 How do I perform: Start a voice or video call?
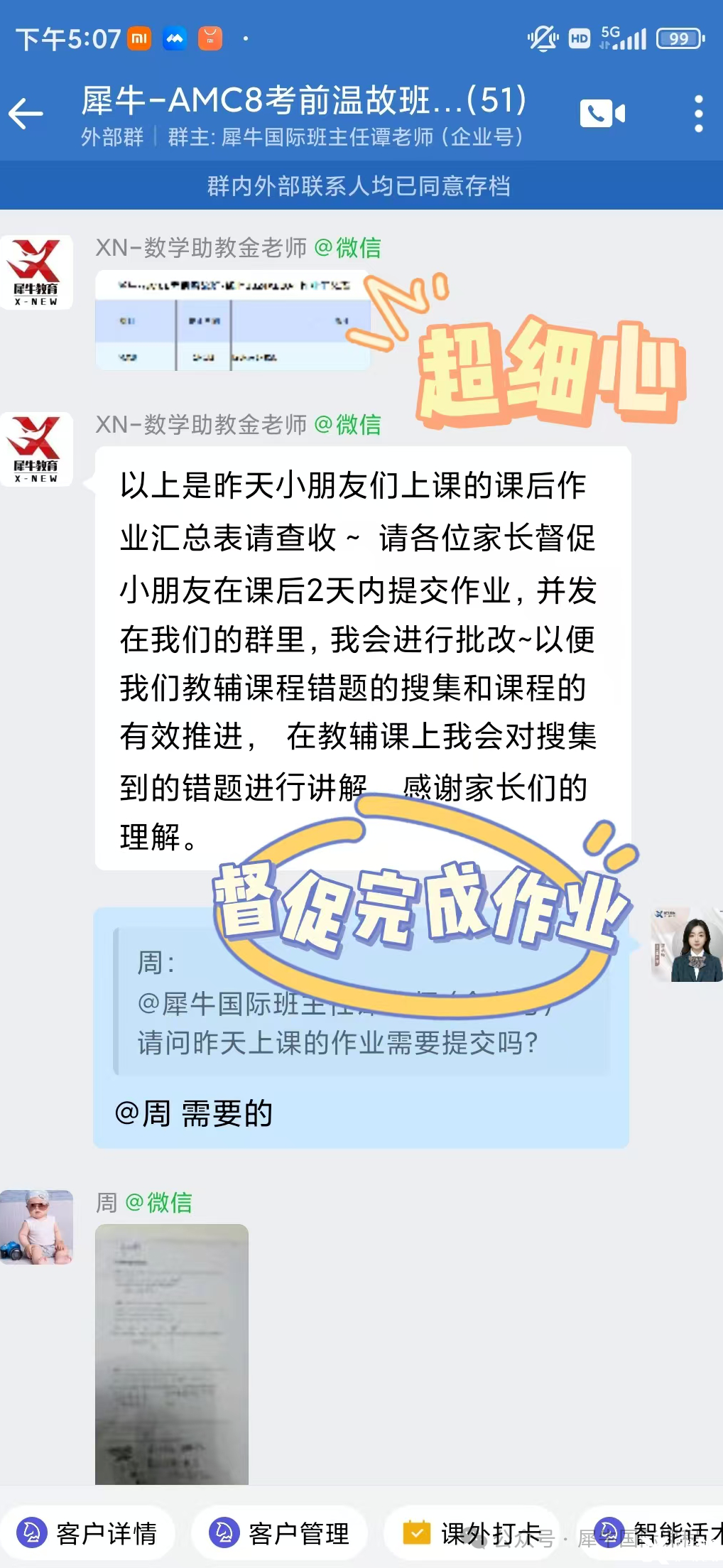602,114
